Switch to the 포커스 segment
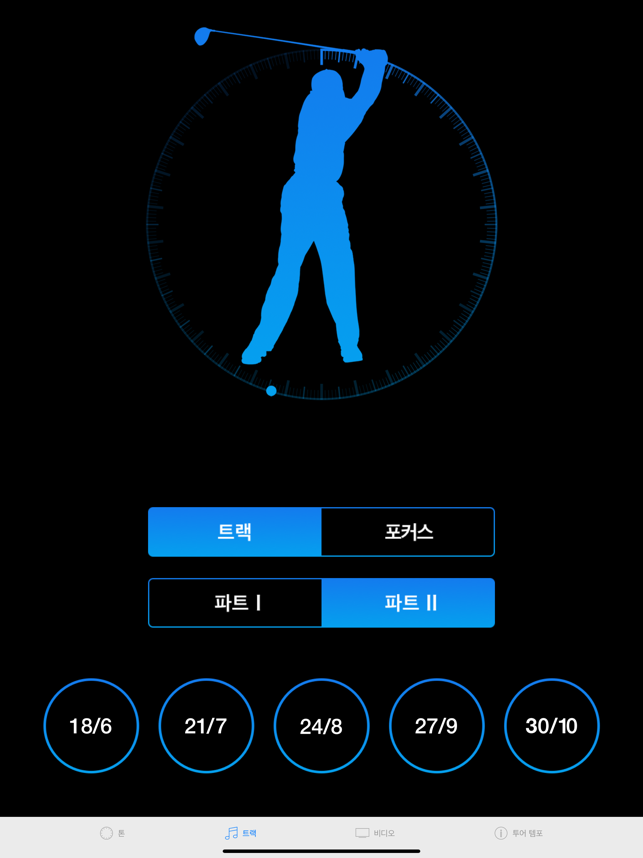Image resolution: width=643 pixels, height=858 pixels. point(408,532)
